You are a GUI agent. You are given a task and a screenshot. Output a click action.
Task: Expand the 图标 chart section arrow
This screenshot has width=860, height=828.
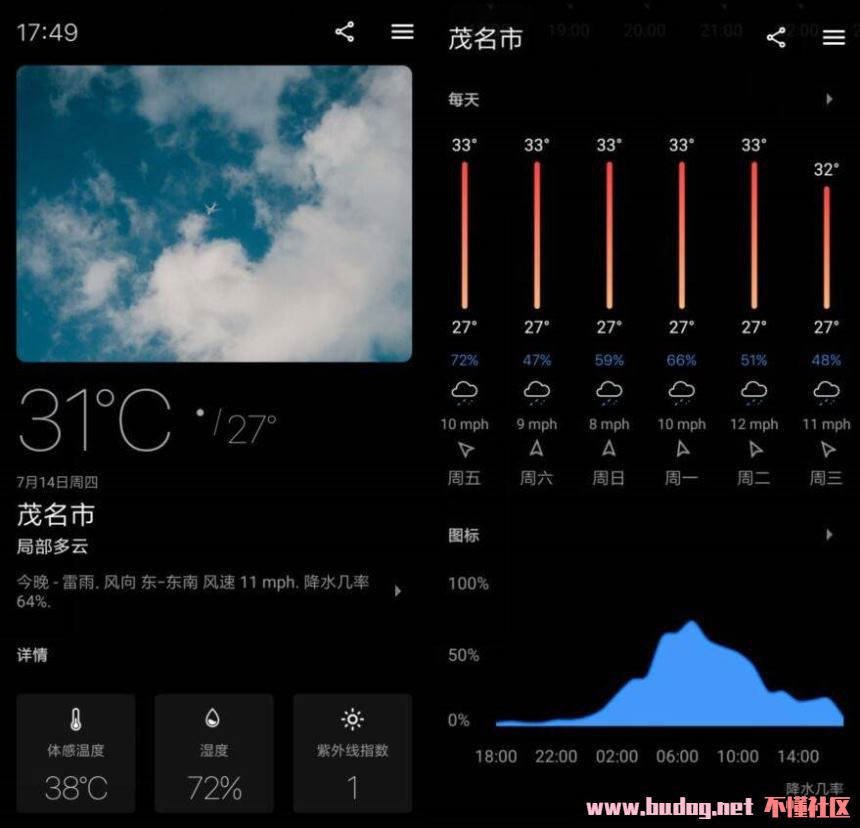[x=829, y=535]
